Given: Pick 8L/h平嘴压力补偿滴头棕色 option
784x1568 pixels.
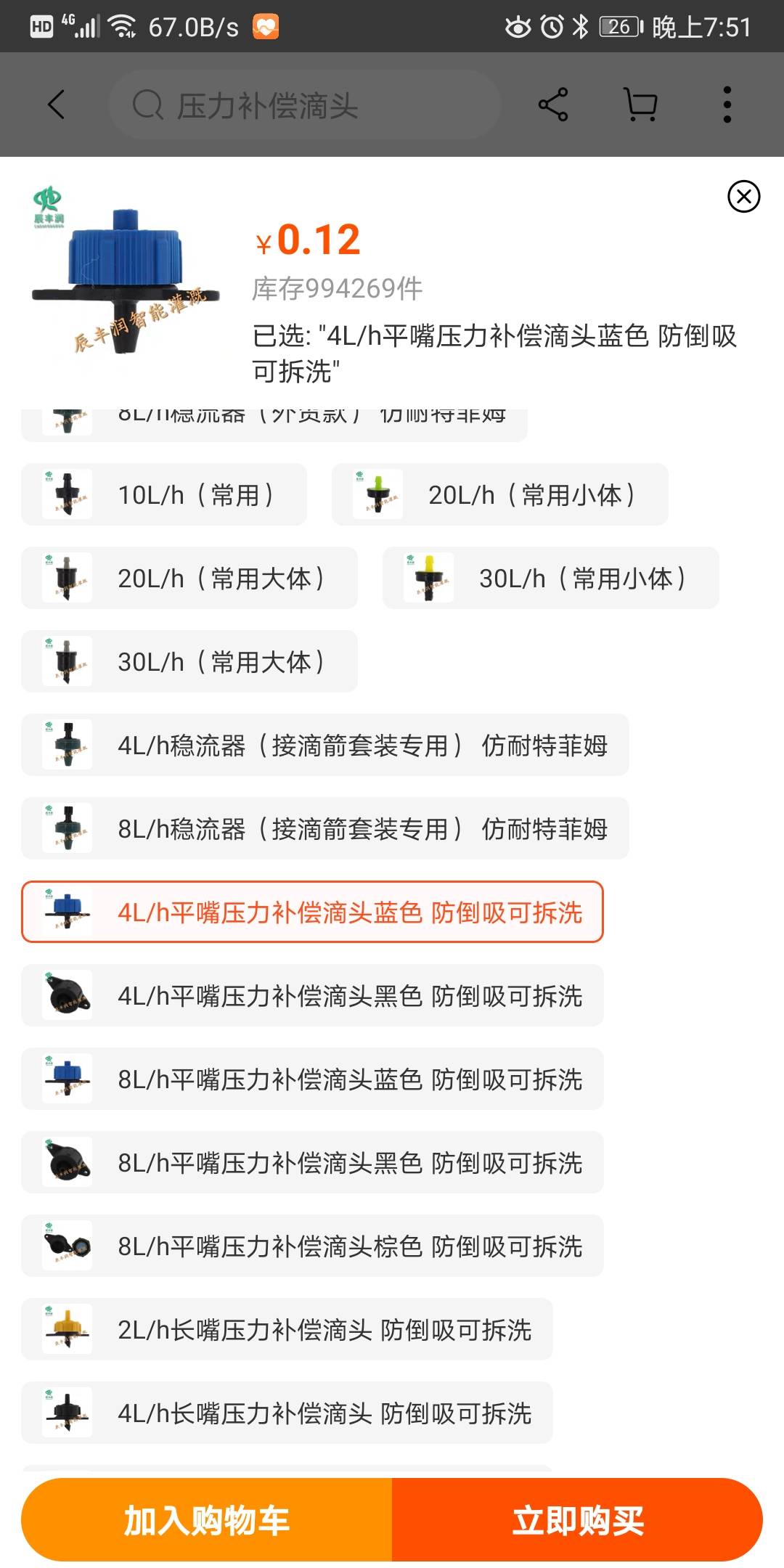Looking at the screenshot, I should (312, 1246).
